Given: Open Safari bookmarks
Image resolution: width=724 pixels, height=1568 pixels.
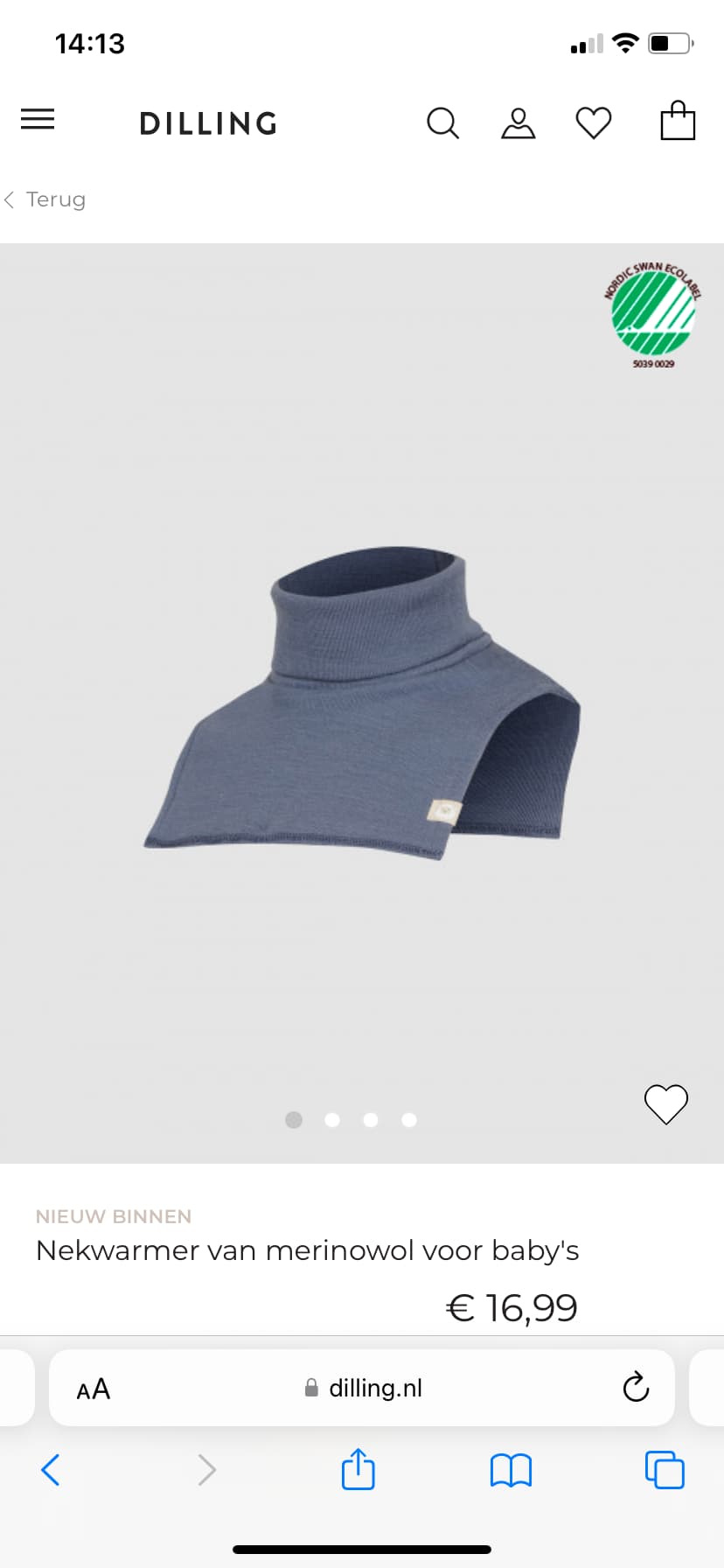Looking at the screenshot, I should coord(512,1470).
